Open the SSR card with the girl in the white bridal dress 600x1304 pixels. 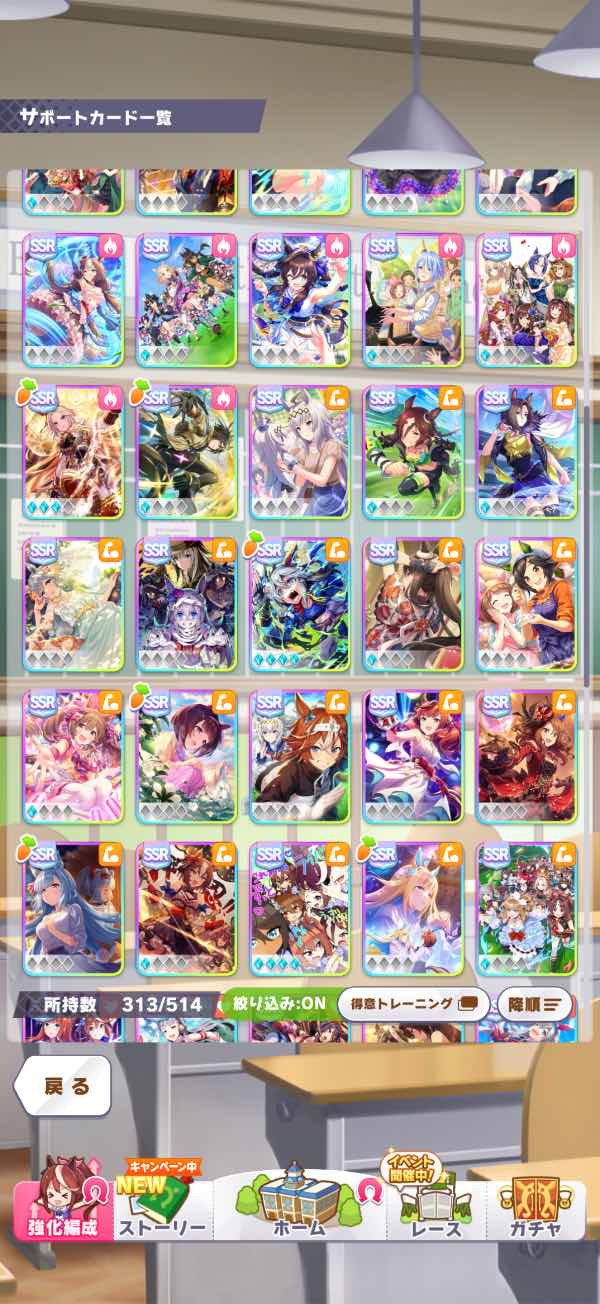click(x=73, y=604)
